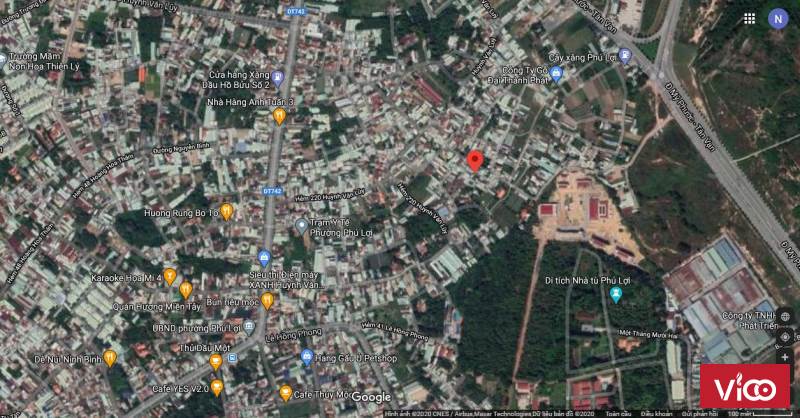Select Hàng Gấu Ú Petshop marker
Image resolution: width=800 pixels, height=418 pixels.
306,356
